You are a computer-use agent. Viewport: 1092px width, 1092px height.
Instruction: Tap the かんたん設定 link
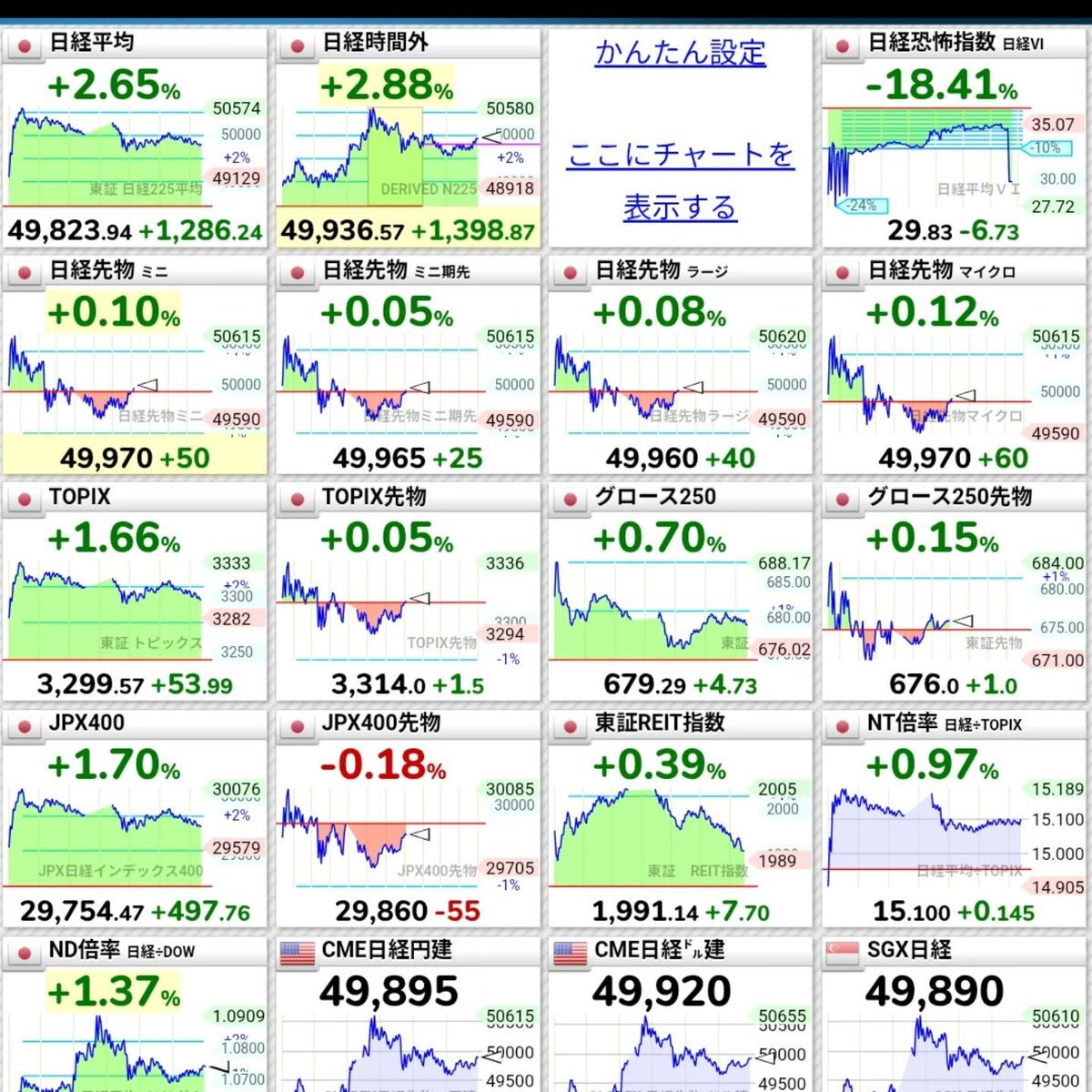tap(680, 53)
